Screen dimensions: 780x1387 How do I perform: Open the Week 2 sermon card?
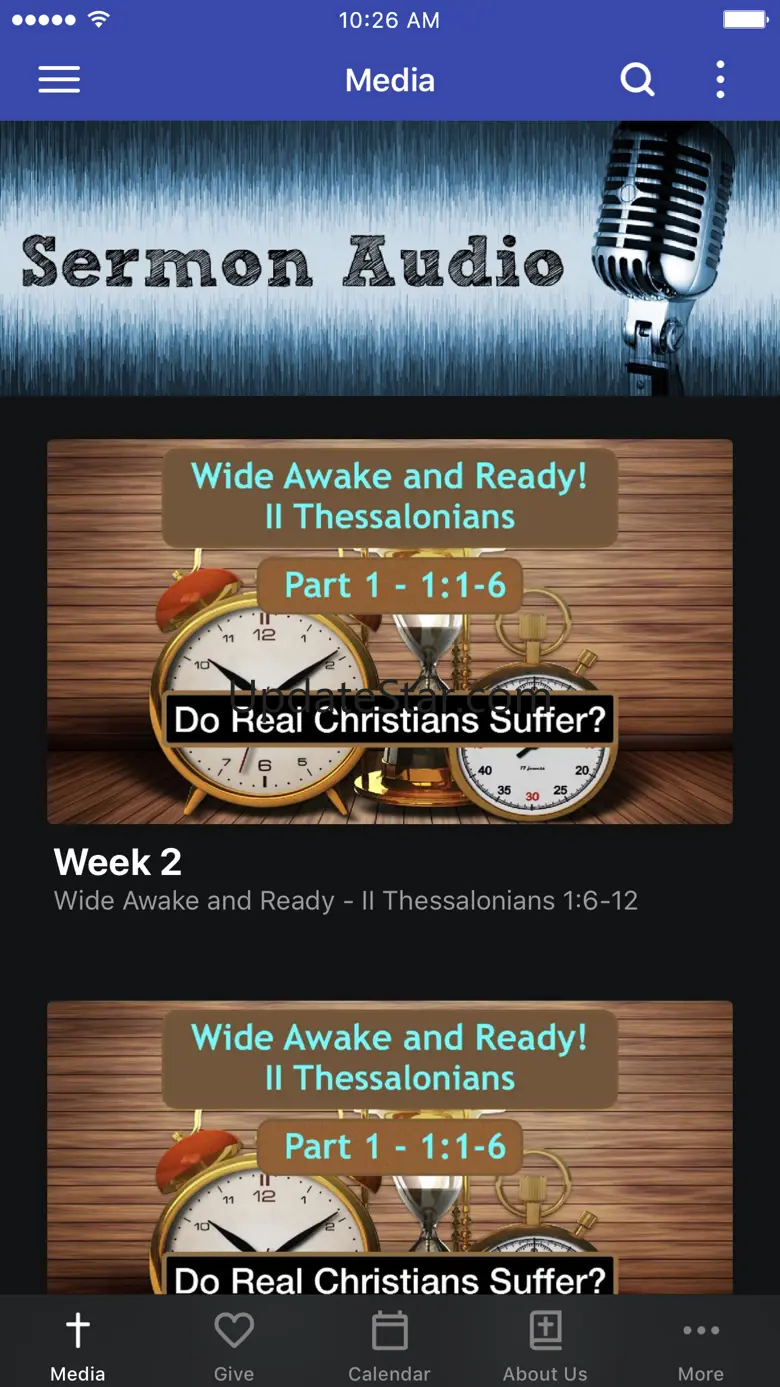390,632
